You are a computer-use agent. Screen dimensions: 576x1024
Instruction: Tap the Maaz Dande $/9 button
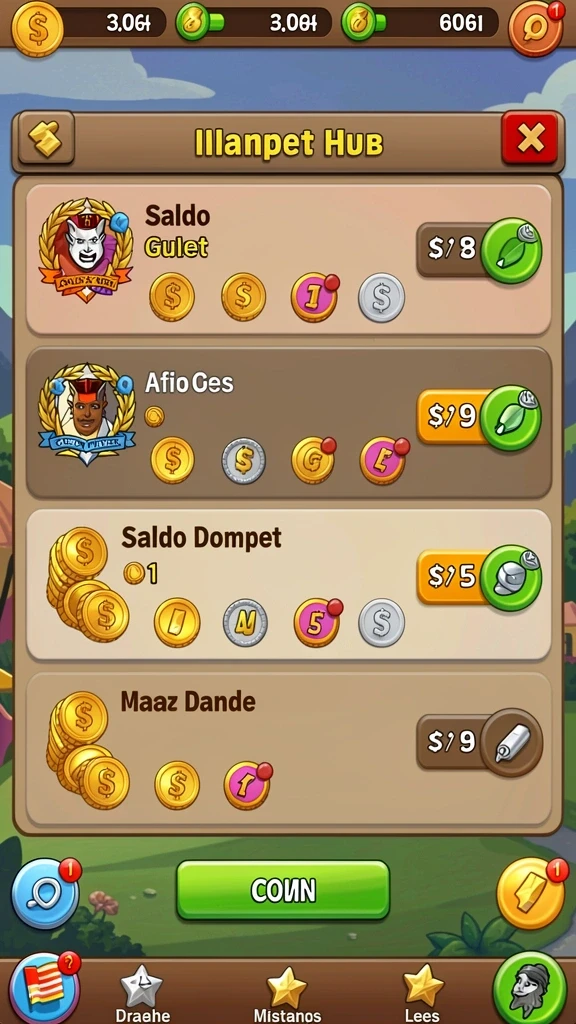tap(480, 742)
